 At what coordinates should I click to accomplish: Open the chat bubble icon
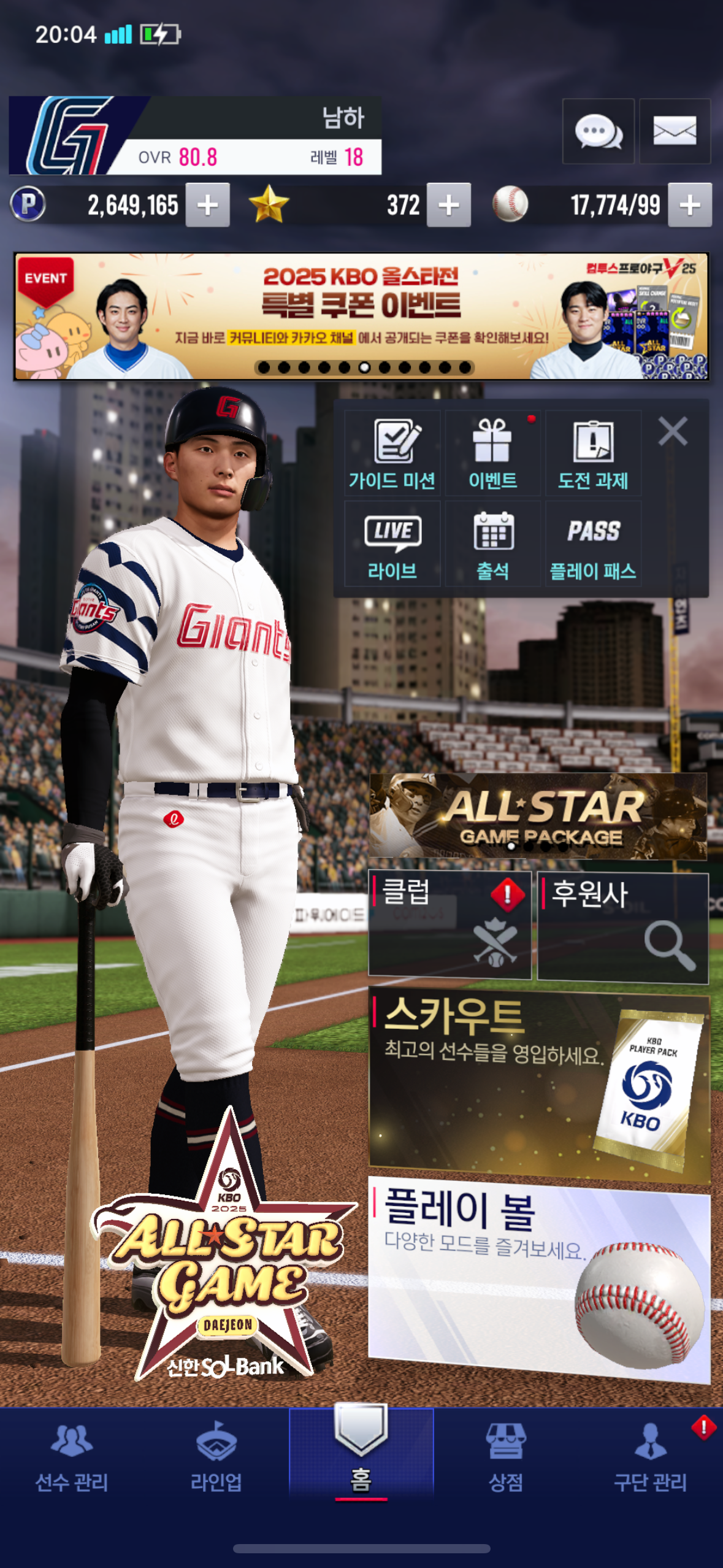598,131
